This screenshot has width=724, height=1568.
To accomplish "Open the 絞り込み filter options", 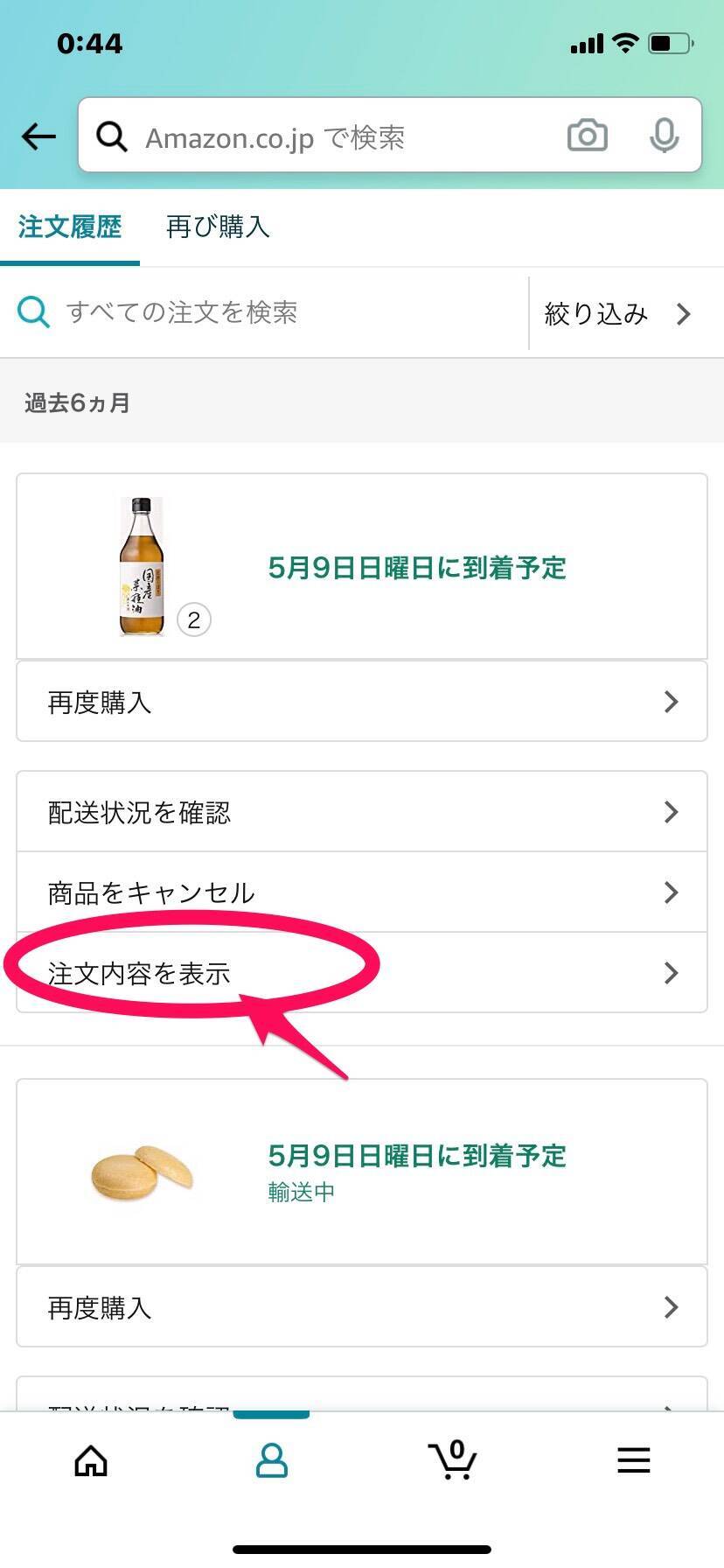I will tap(617, 313).
